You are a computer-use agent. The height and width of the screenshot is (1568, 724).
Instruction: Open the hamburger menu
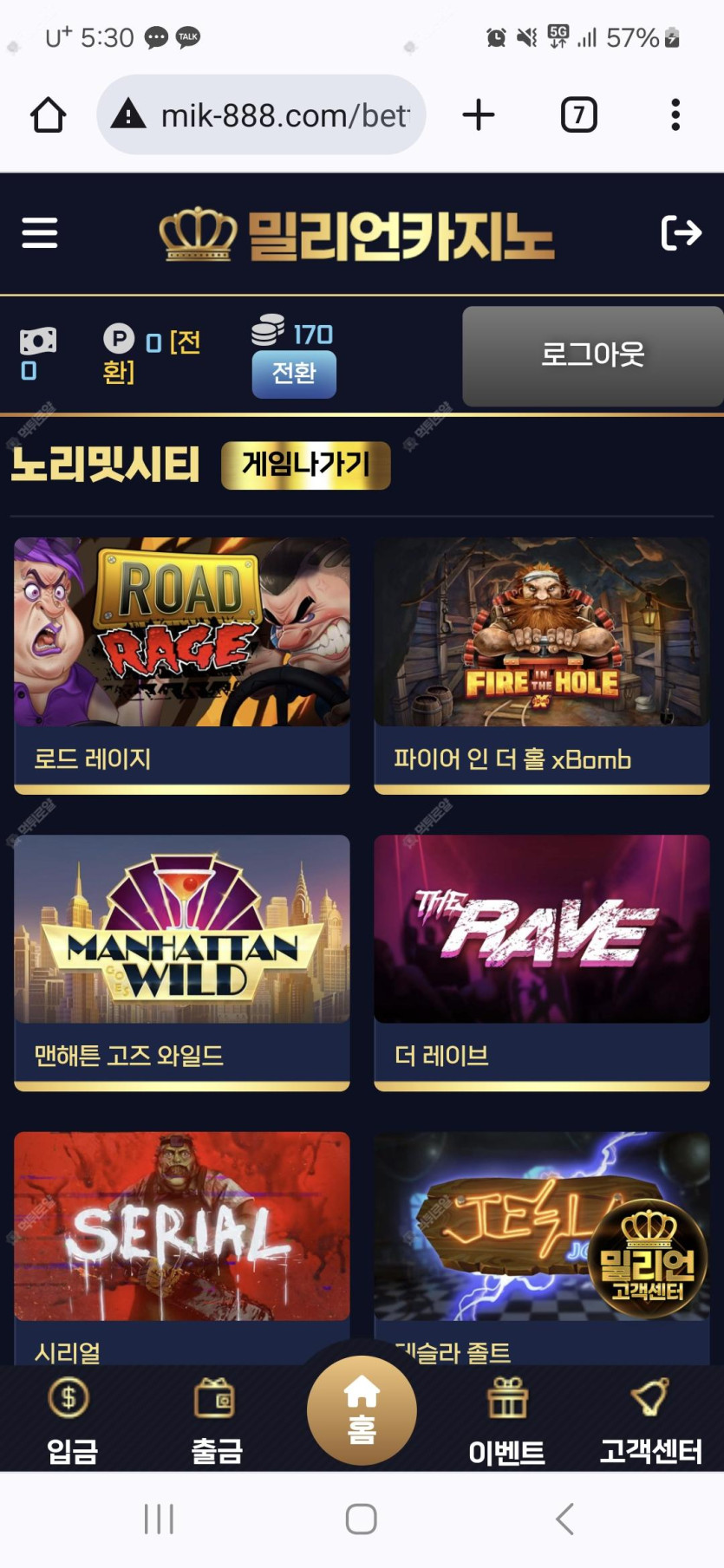click(x=39, y=232)
